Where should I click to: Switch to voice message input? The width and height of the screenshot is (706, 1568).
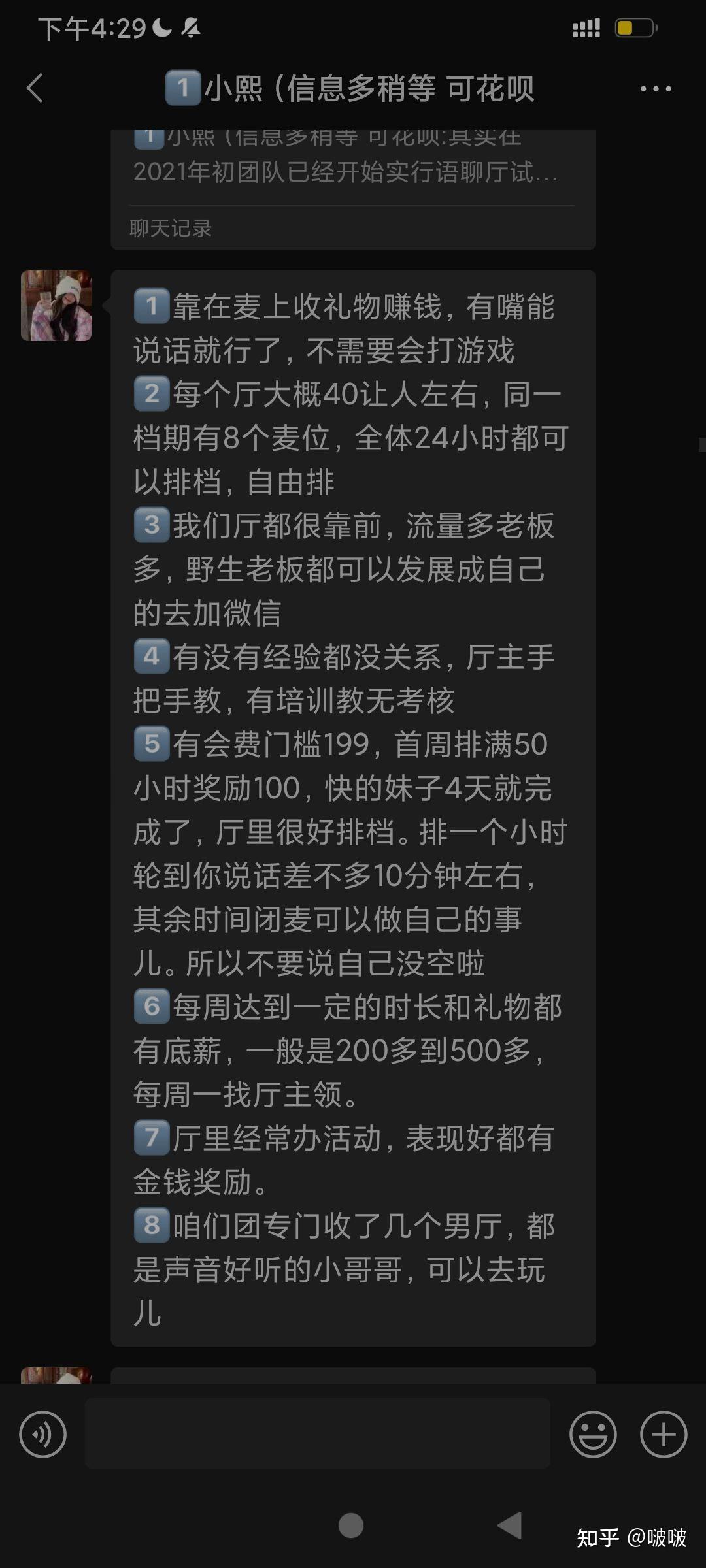click(x=43, y=1435)
